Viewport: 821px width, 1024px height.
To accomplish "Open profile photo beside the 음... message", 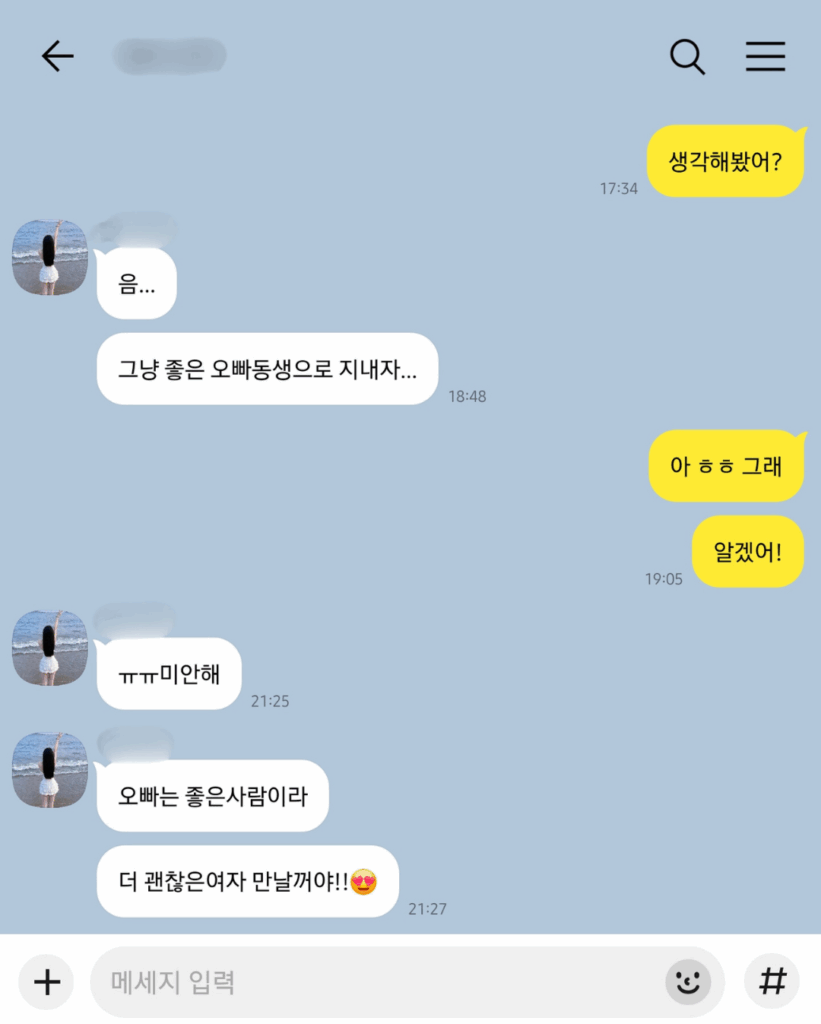I will (49, 257).
